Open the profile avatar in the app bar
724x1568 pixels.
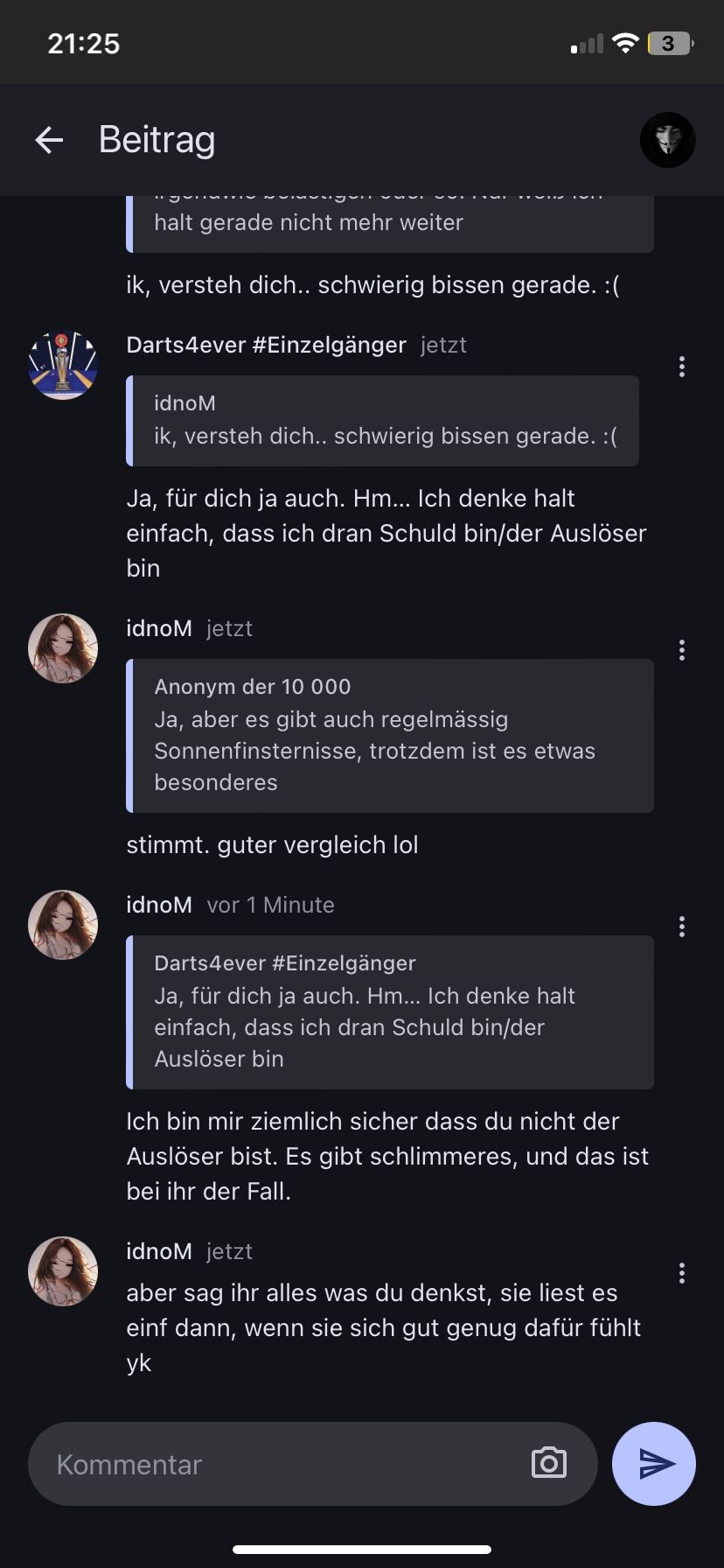667,140
